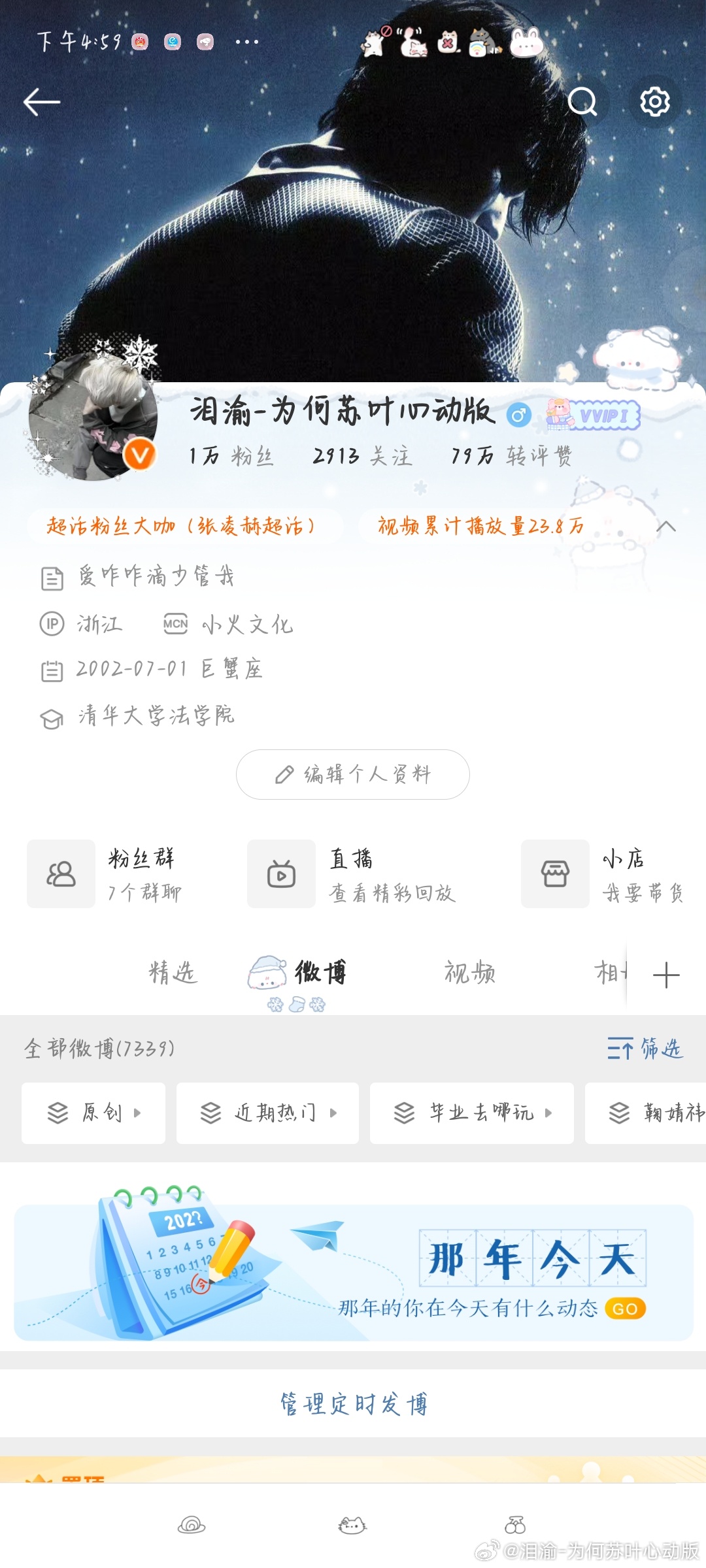The height and width of the screenshot is (1568, 706).
Task: Open the profile search icon
Action: (x=582, y=102)
